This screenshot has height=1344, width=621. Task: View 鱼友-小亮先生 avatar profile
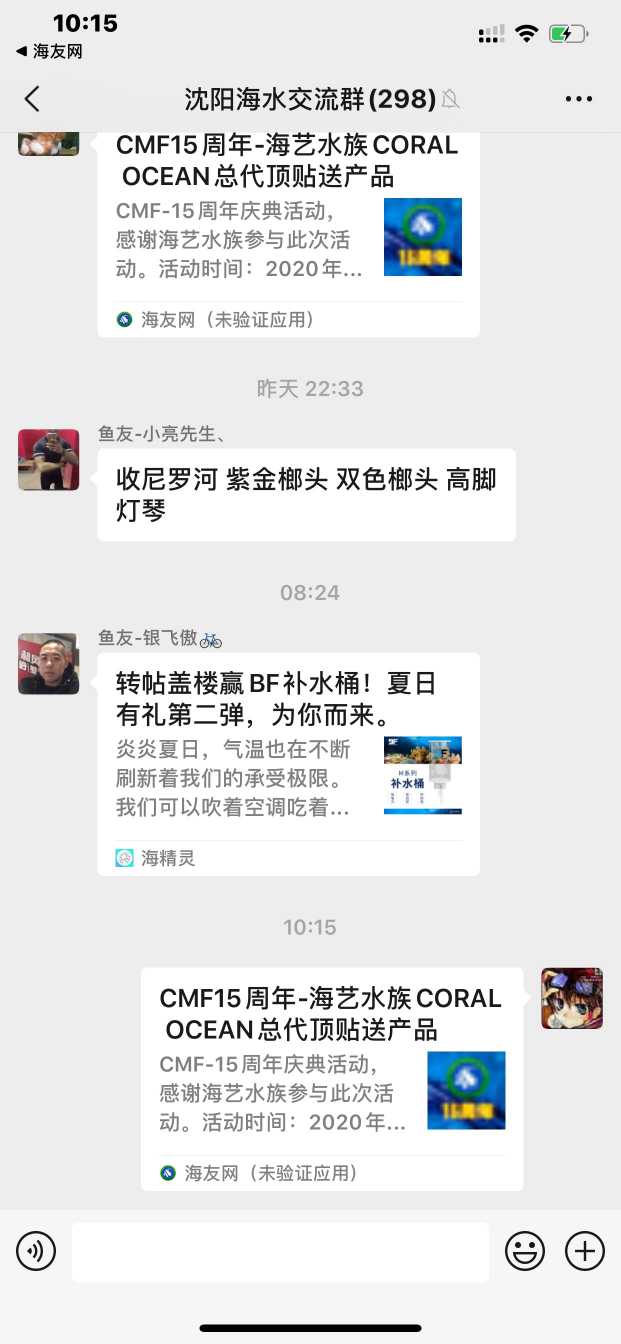(x=48, y=460)
